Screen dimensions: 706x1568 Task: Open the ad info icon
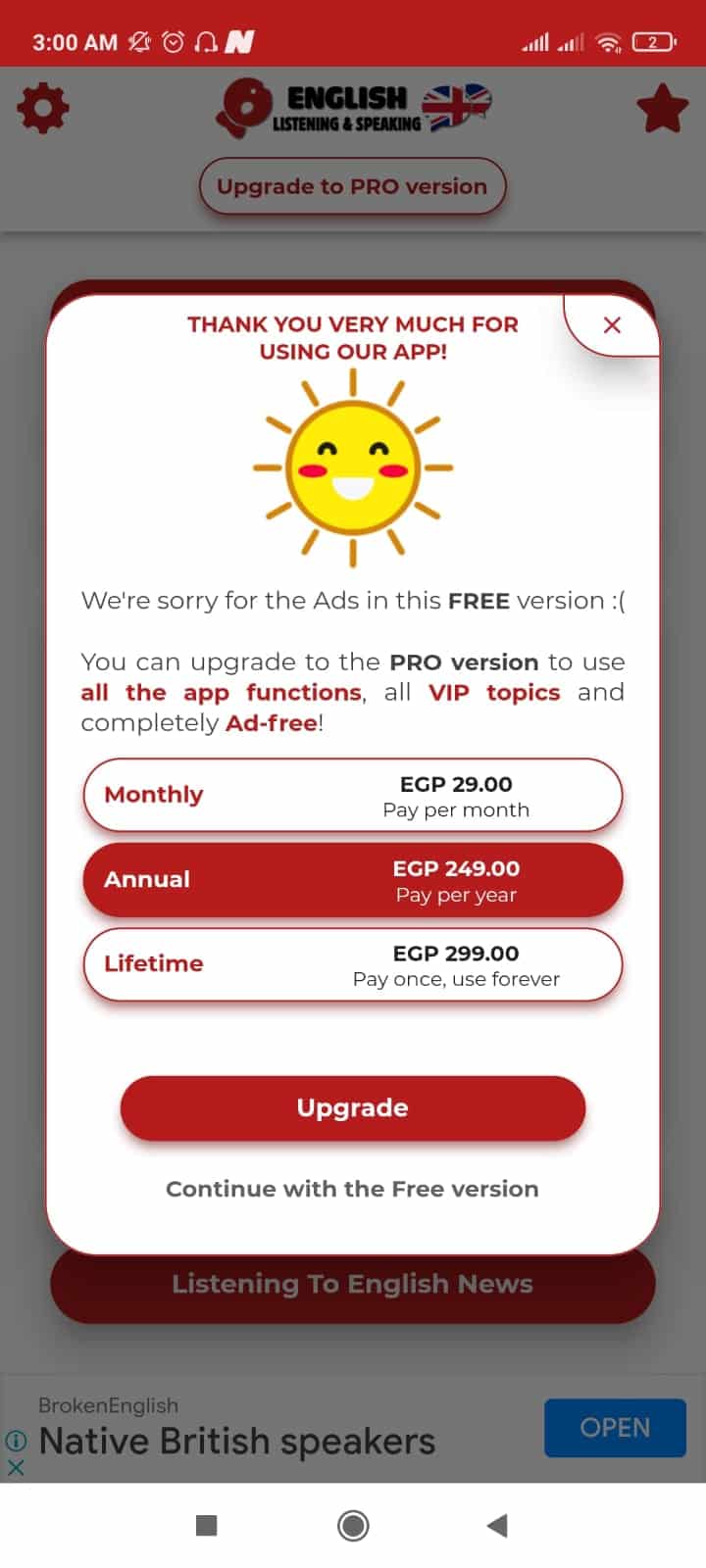pos(16,1441)
